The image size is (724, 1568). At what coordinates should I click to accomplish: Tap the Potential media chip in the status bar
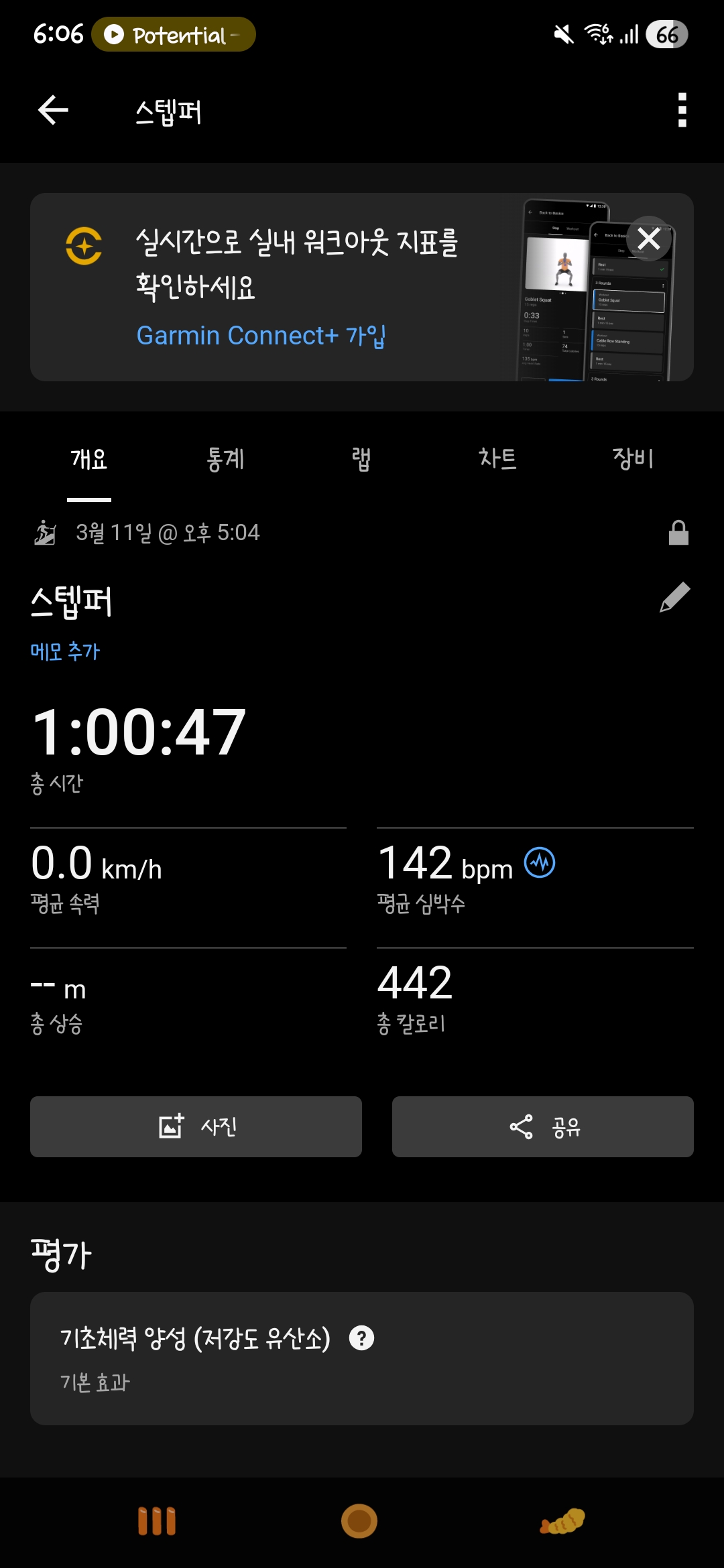coord(174,34)
